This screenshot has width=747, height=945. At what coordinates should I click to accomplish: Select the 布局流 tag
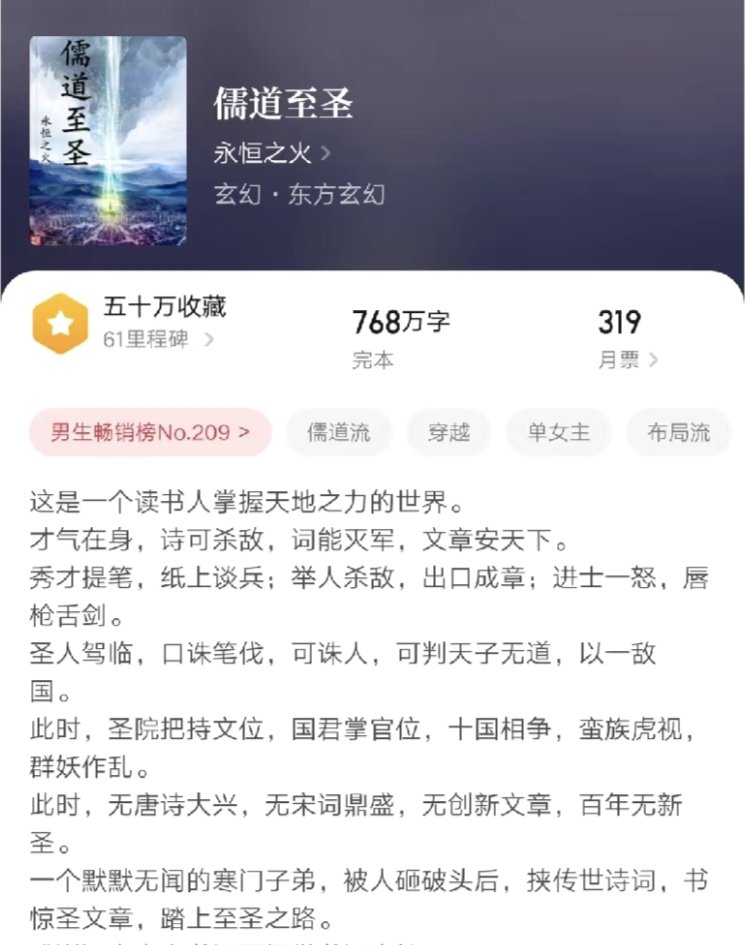[x=679, y=433]
